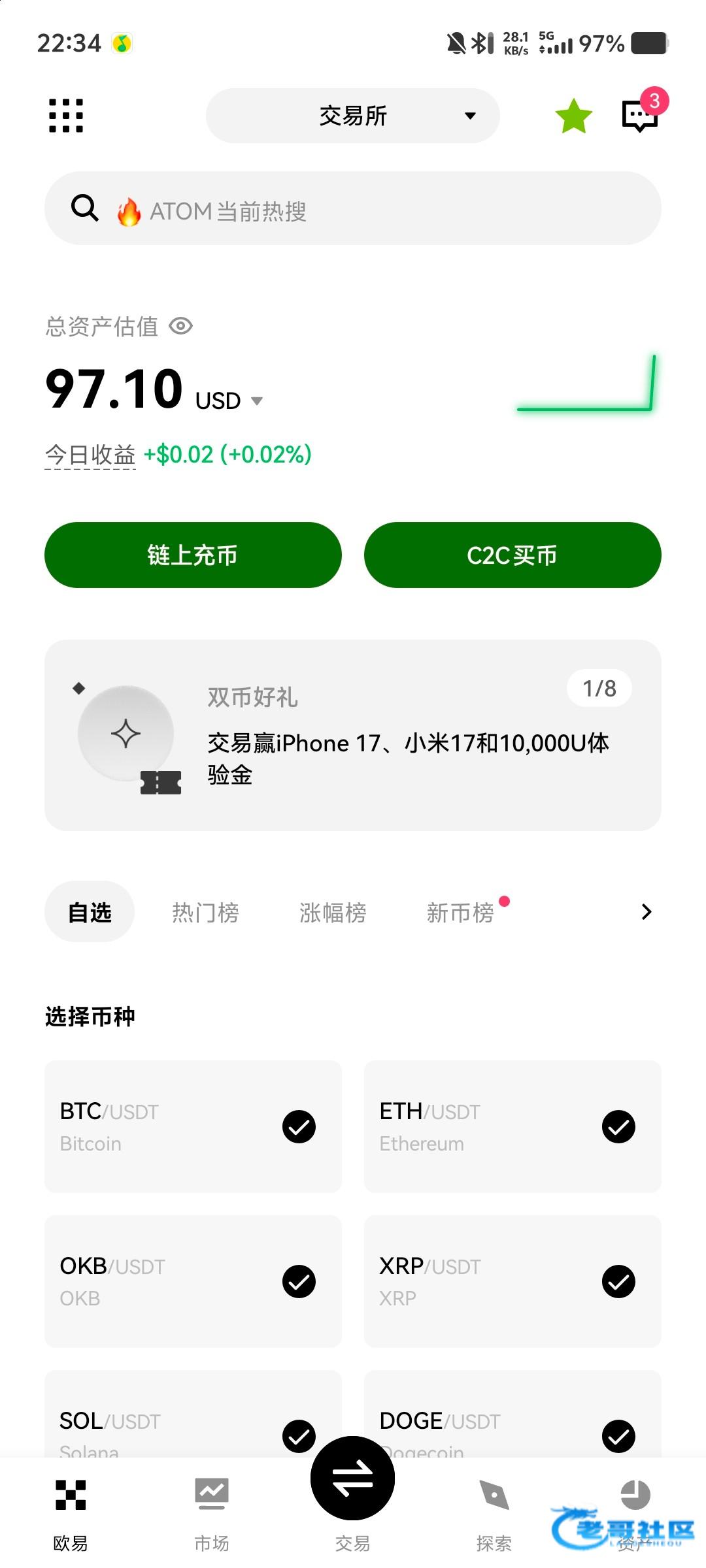
Task: Deselect the OKB/USDT pair
Action: point(299,1281)
